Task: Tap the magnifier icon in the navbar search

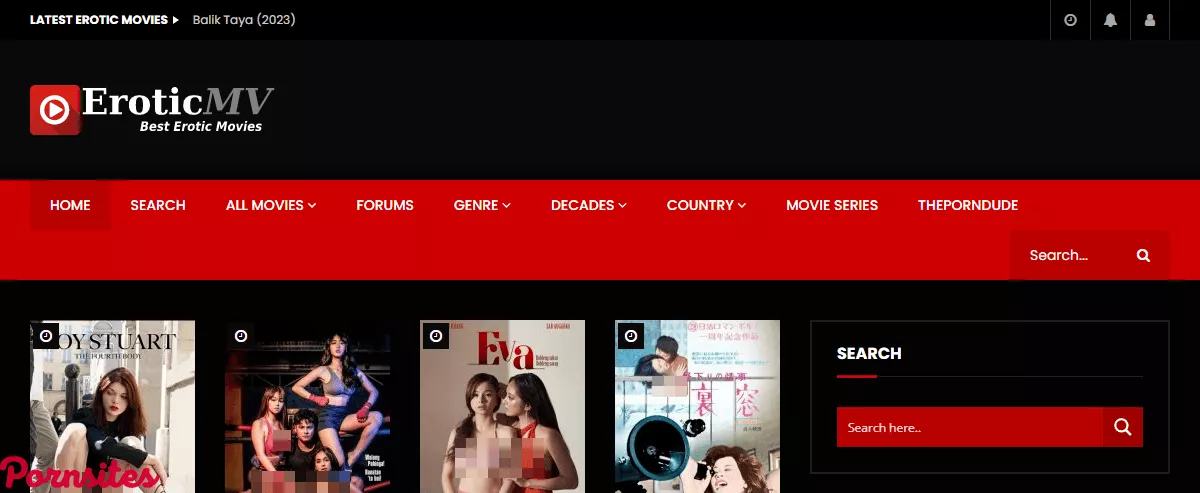Action: point(1143,255)
